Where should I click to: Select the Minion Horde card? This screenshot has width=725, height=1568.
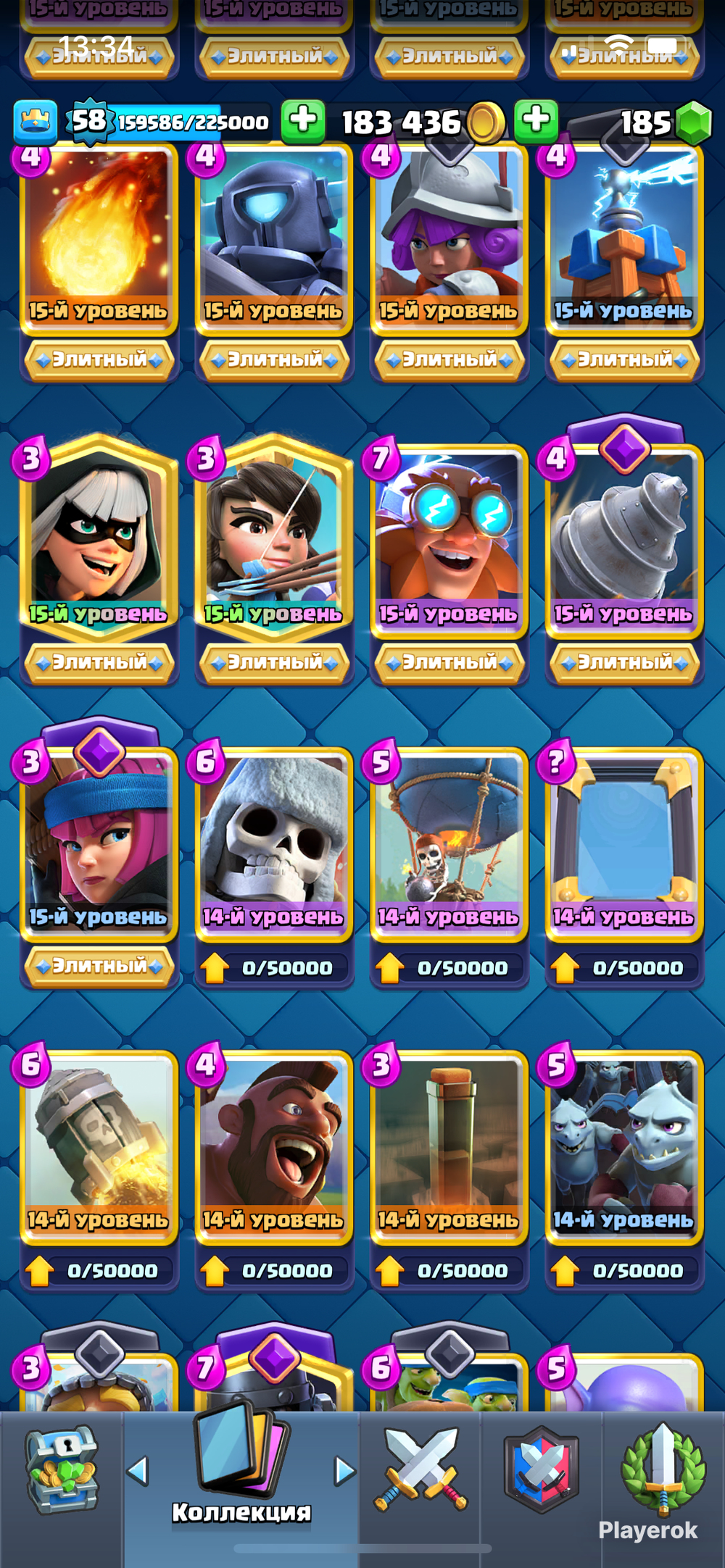tap(624, 1148)
